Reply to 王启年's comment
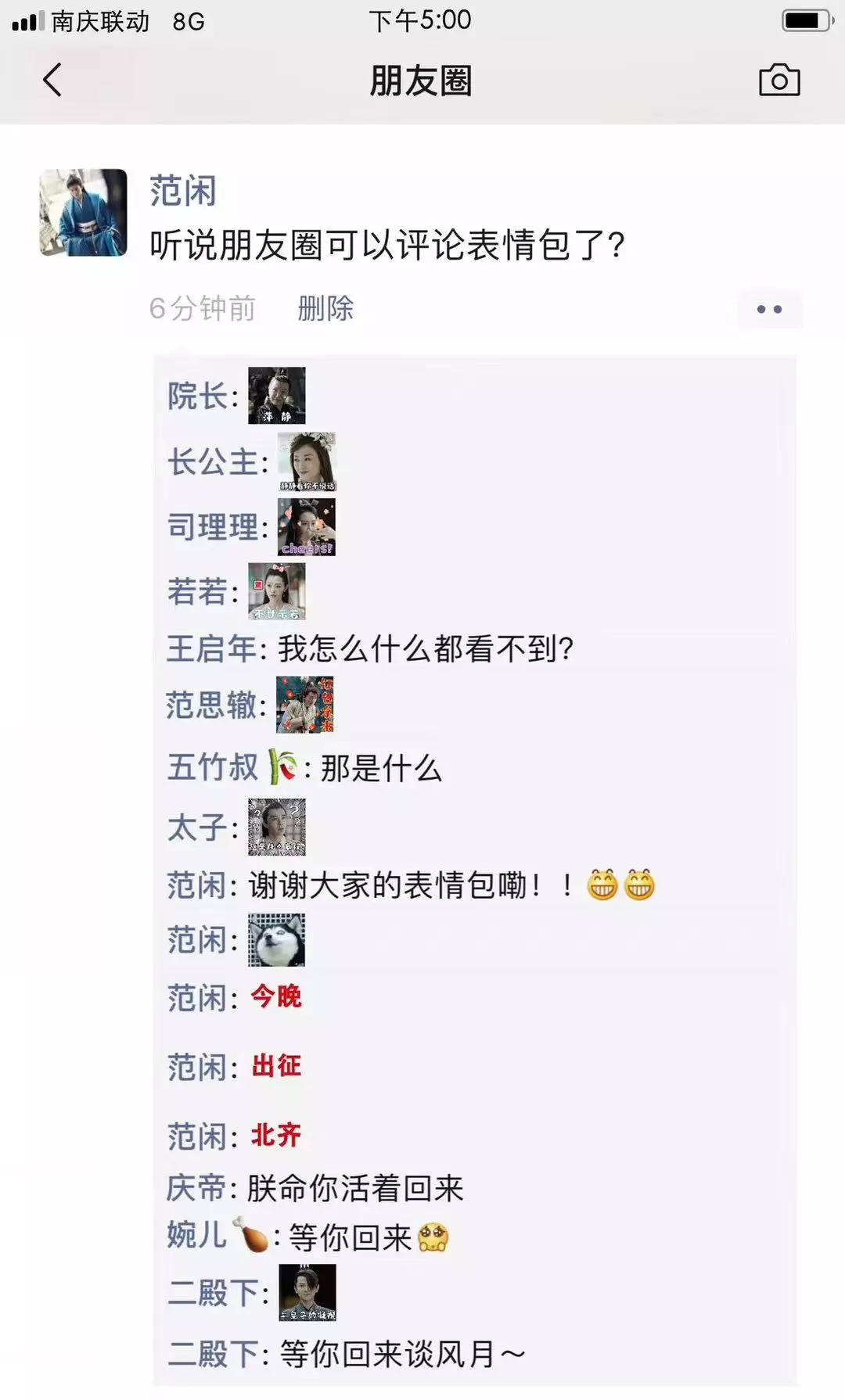 [425, 648]
